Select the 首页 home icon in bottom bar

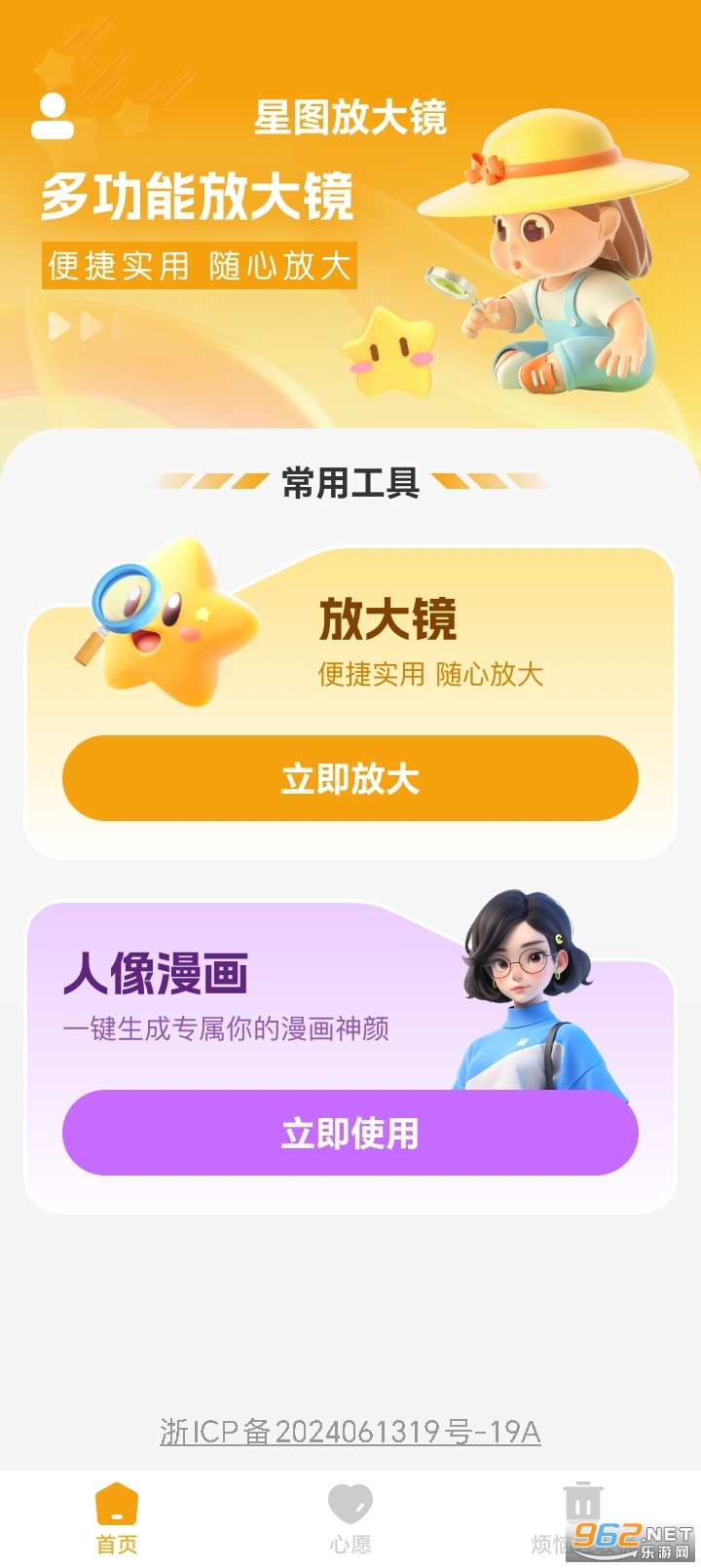(x=116, y=1508)
